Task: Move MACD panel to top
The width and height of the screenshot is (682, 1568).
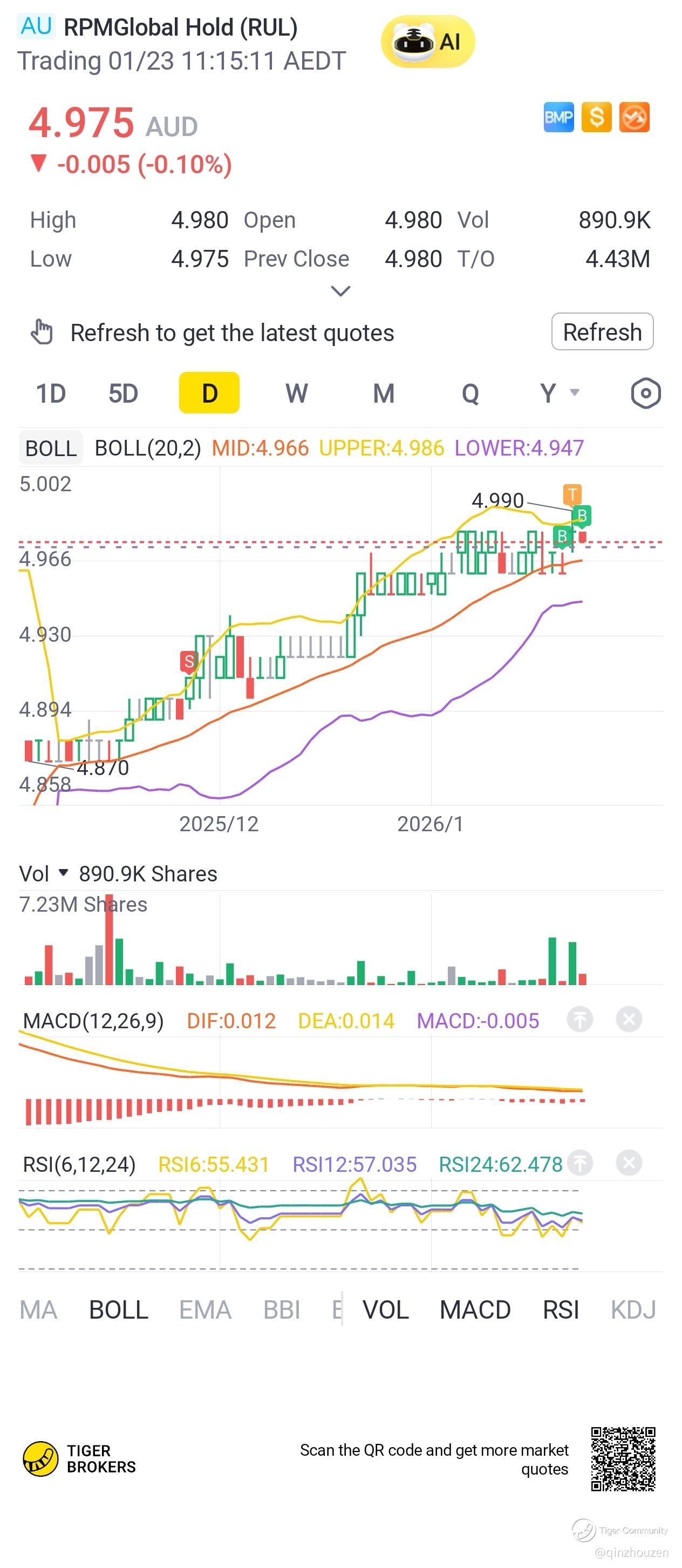Action: [x=579, y=1019]
